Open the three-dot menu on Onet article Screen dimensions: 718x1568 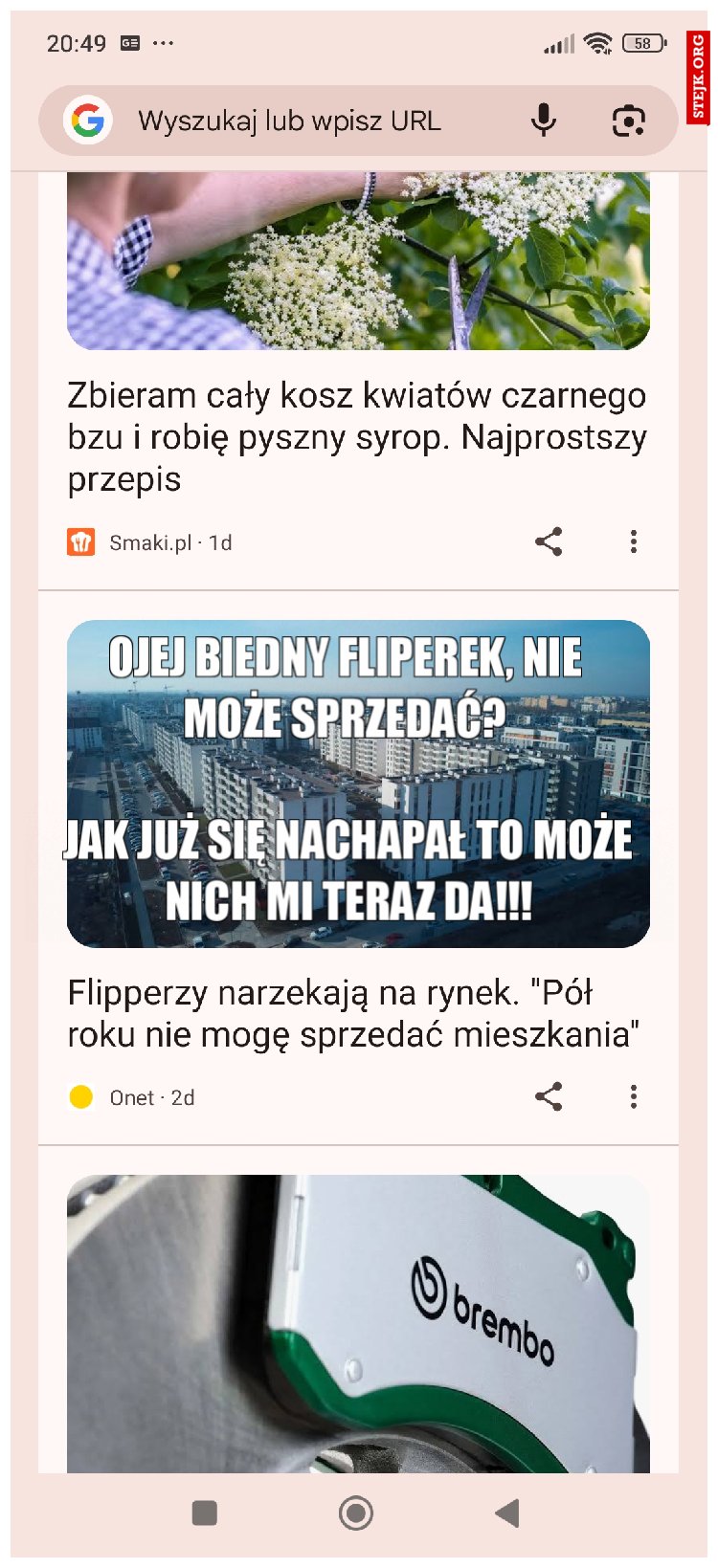[634, 1097]
